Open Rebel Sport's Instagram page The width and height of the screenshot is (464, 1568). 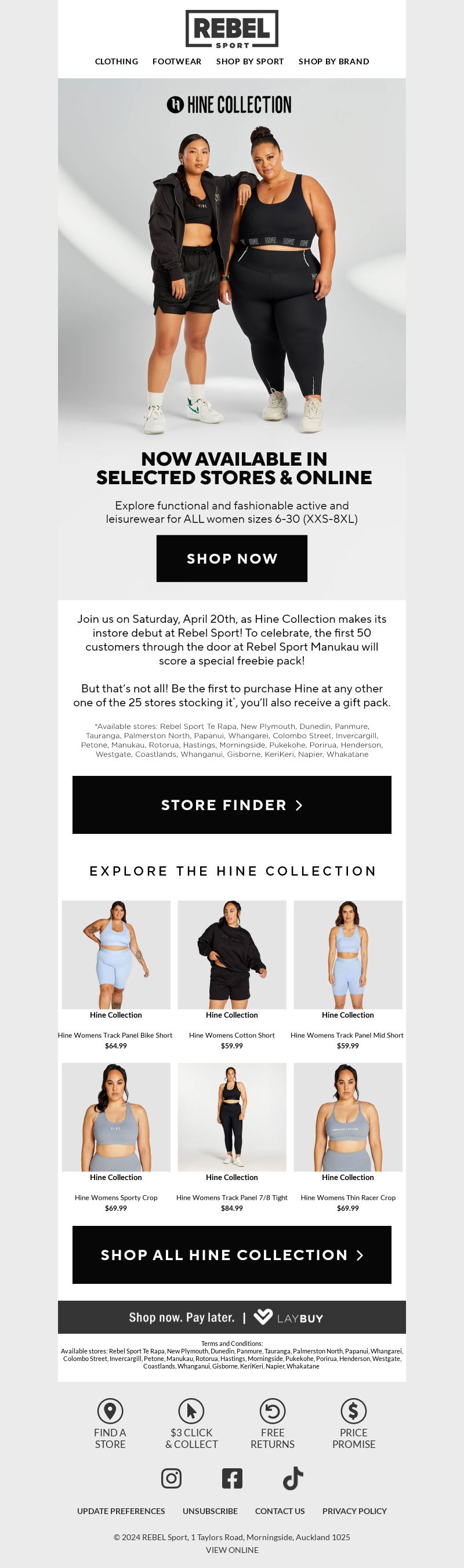point(171,1478)
